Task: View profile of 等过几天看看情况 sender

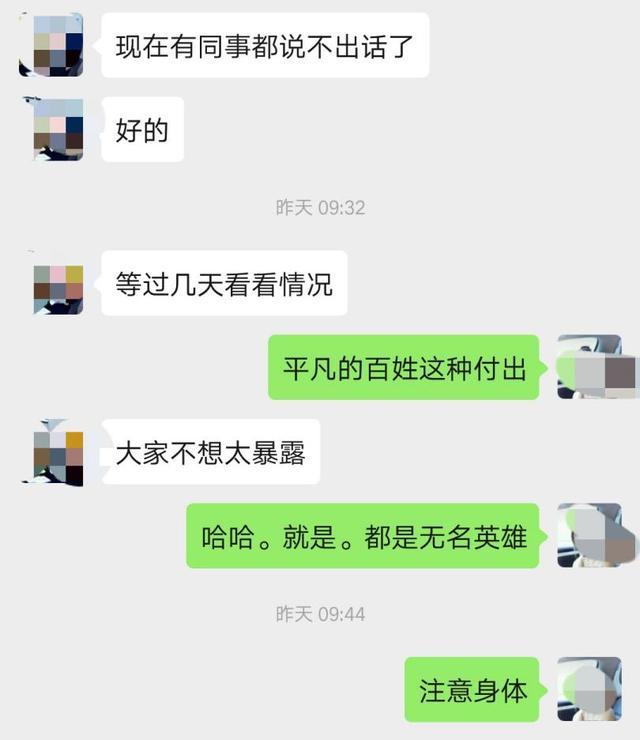Action: (57, 284)
